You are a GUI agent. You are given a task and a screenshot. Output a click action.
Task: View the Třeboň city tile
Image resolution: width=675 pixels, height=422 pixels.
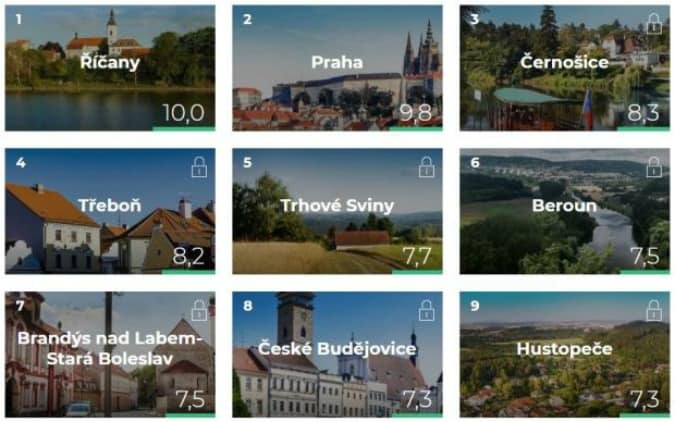click(110, 211)
